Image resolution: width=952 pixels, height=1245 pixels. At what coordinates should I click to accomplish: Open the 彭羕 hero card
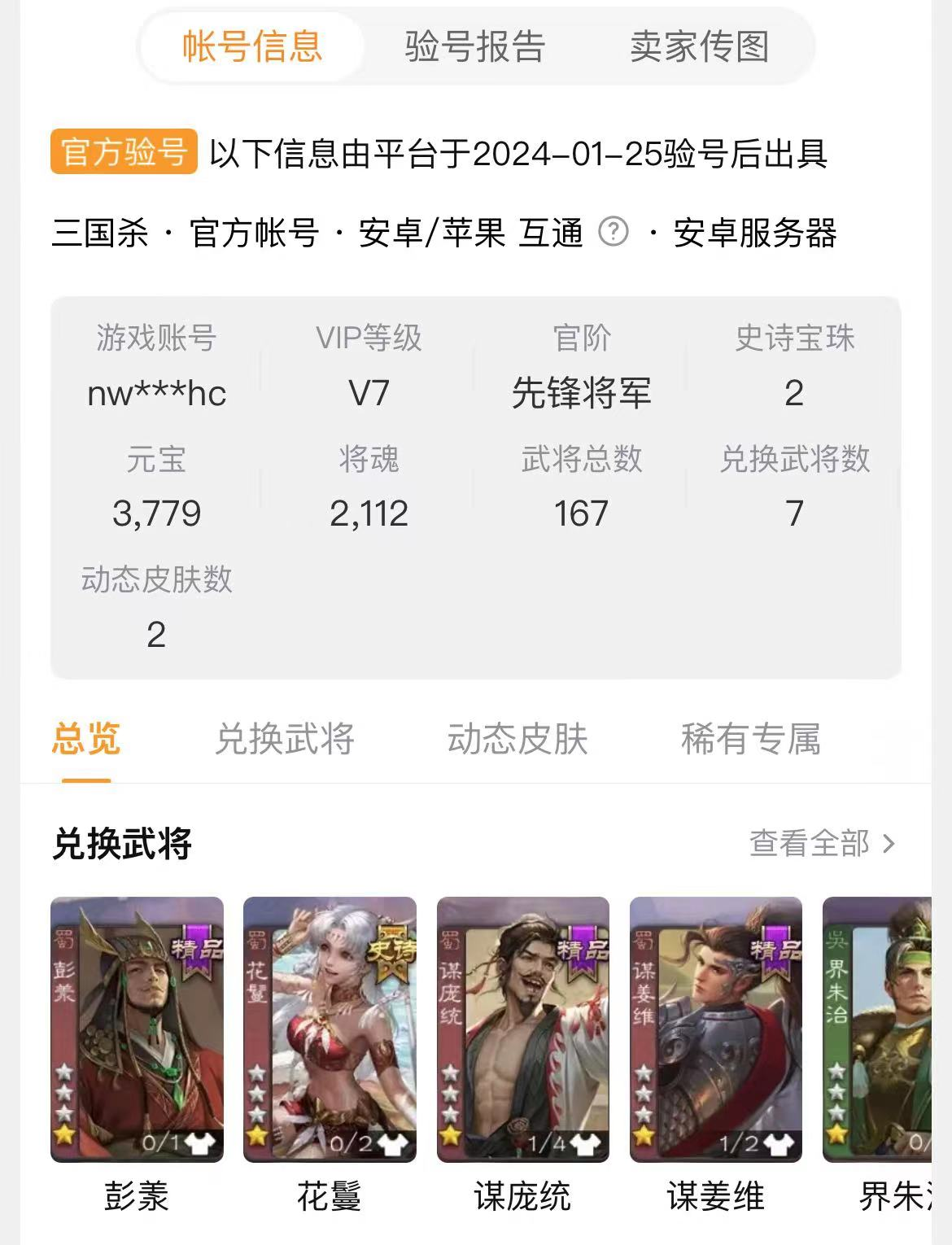137,1029
